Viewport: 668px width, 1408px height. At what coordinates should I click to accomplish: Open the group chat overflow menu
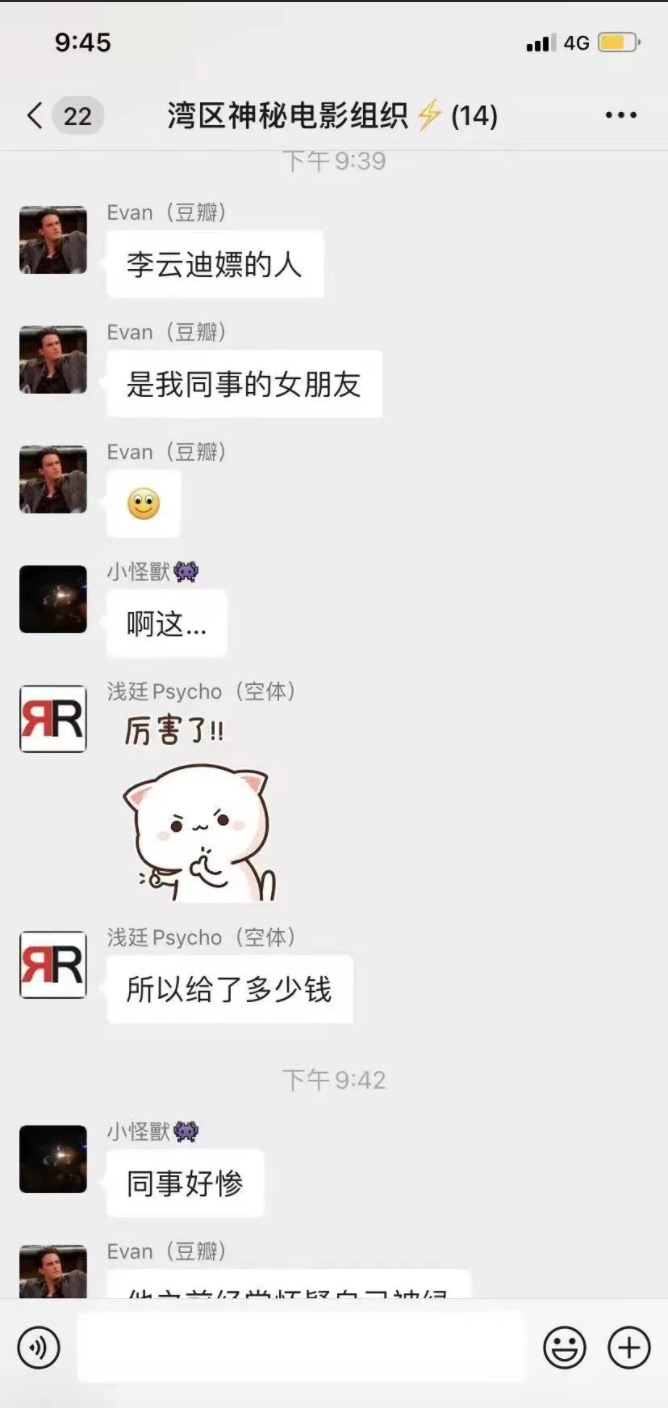pos(620,116)
